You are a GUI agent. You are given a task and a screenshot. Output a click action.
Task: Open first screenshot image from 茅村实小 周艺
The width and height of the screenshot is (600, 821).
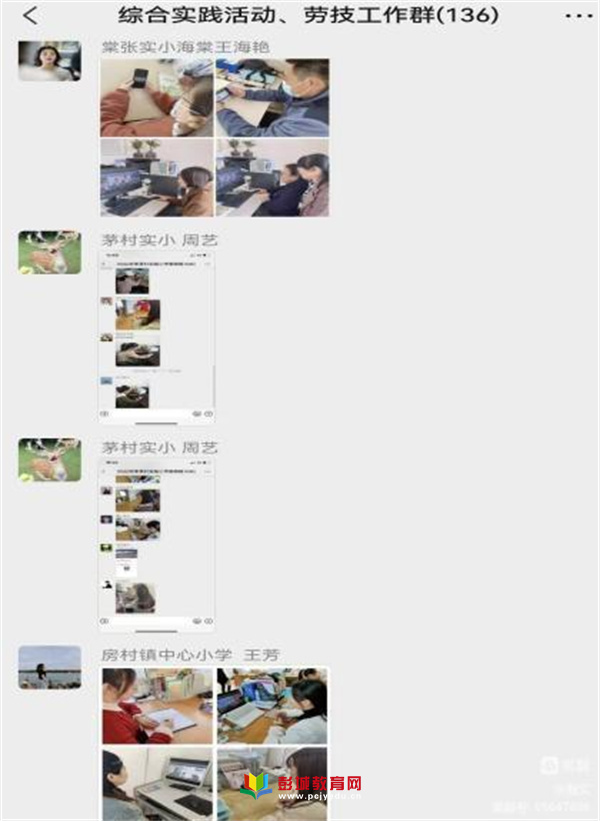click(x=156, y=336)
